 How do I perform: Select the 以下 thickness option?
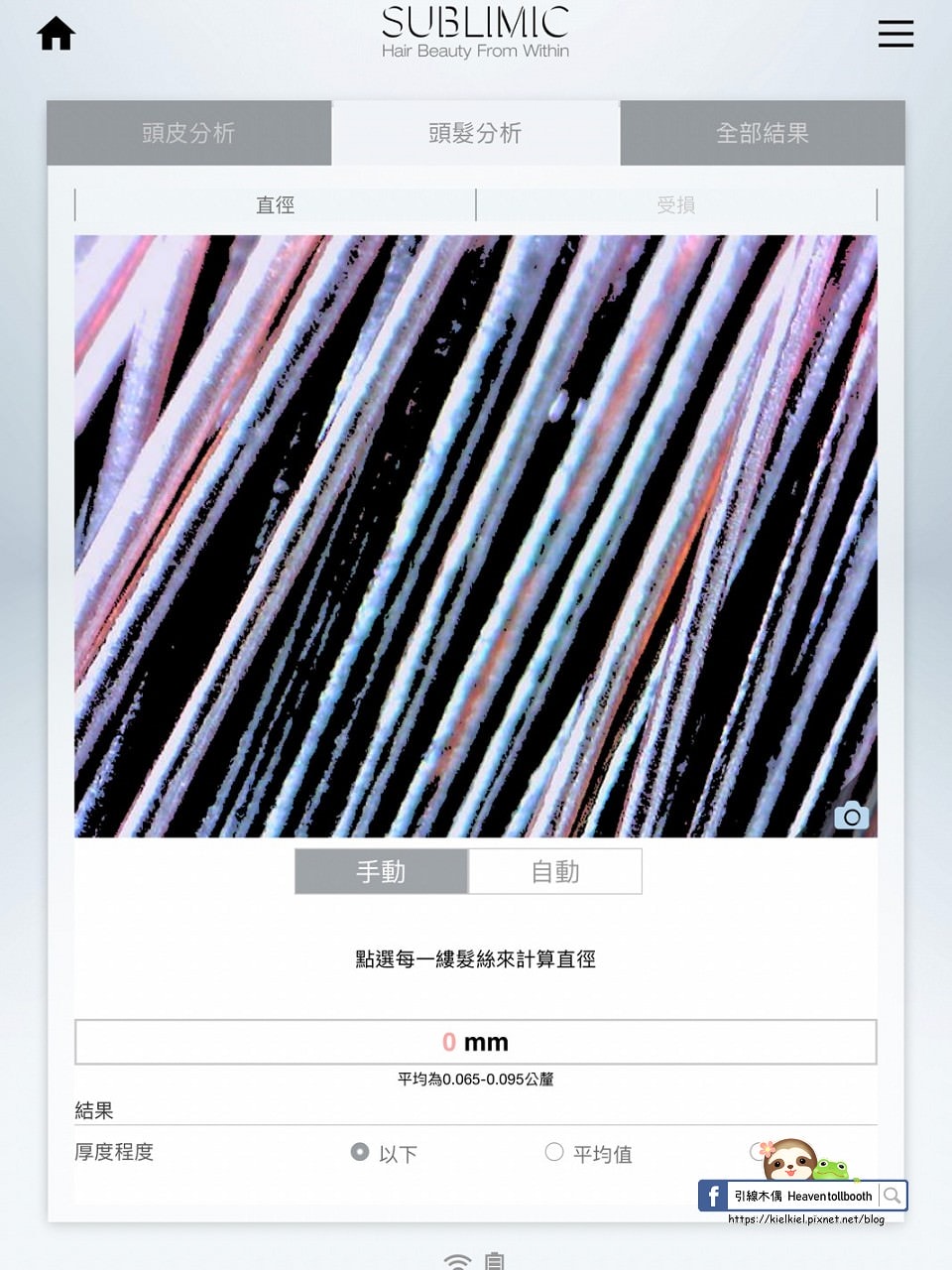coord(360,1152)
